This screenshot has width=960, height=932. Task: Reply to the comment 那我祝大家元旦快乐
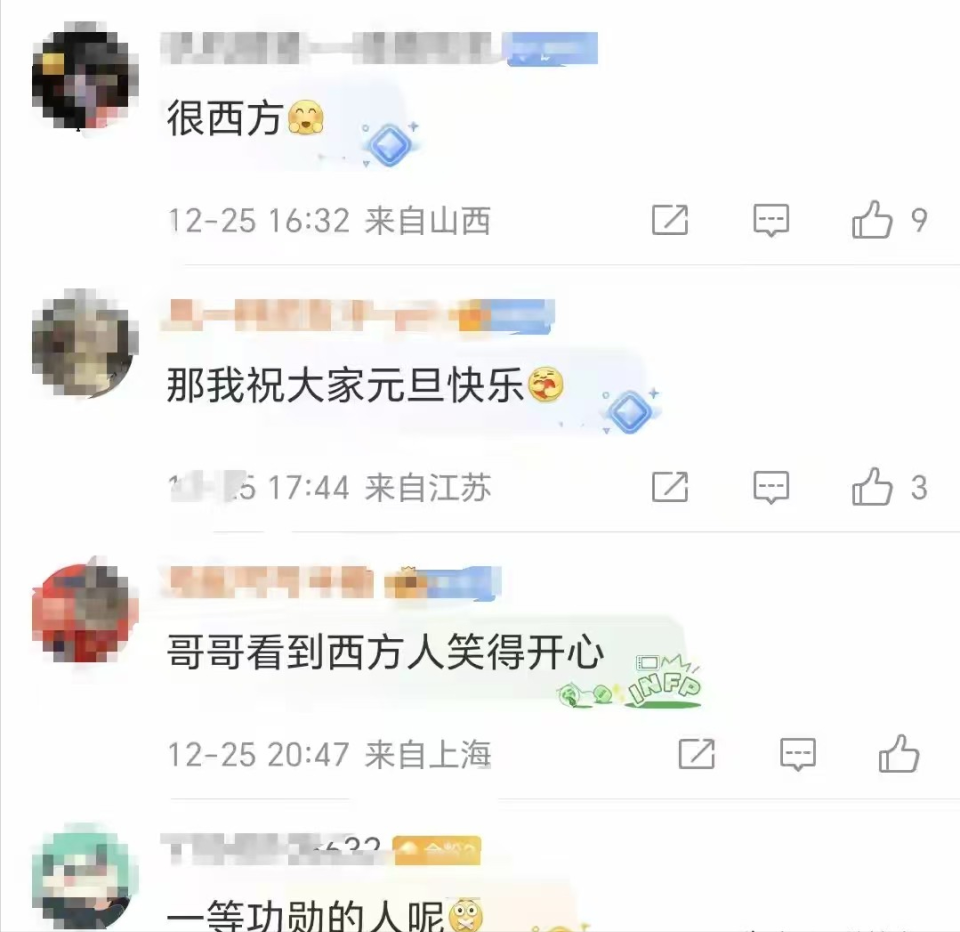point(771,488)
